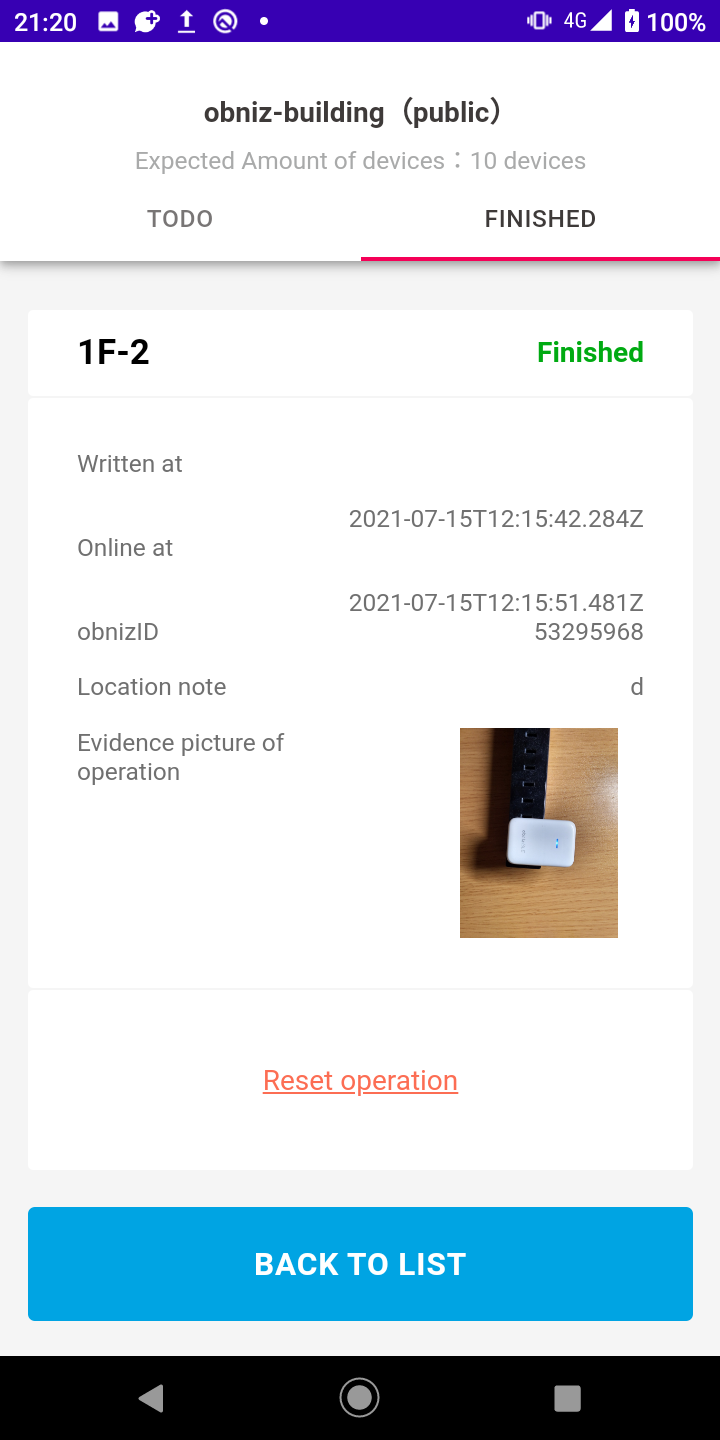Viewport: 720px width, 1440px height.
Task: Tap the Reset operation link
Action: (360, 1080)
